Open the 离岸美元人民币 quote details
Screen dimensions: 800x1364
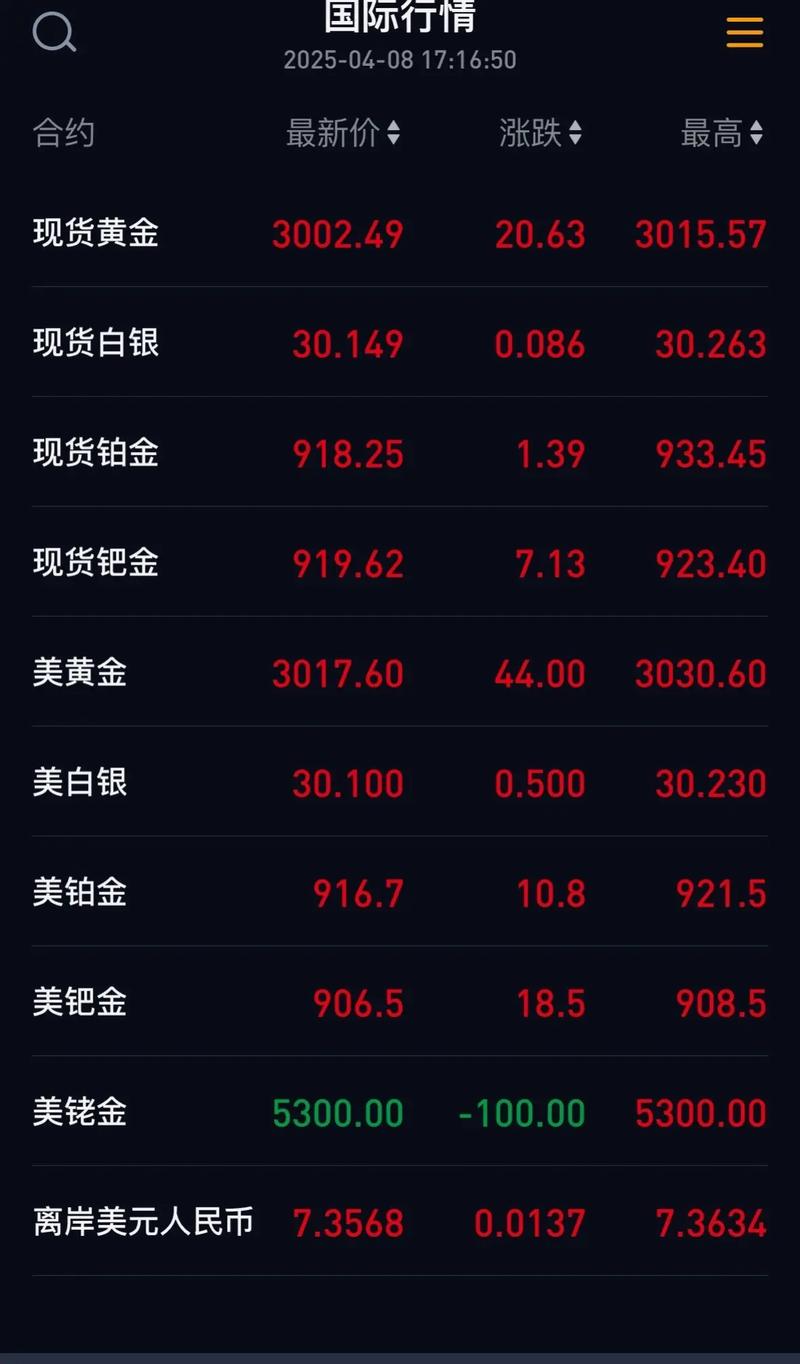pos(143,1222)
